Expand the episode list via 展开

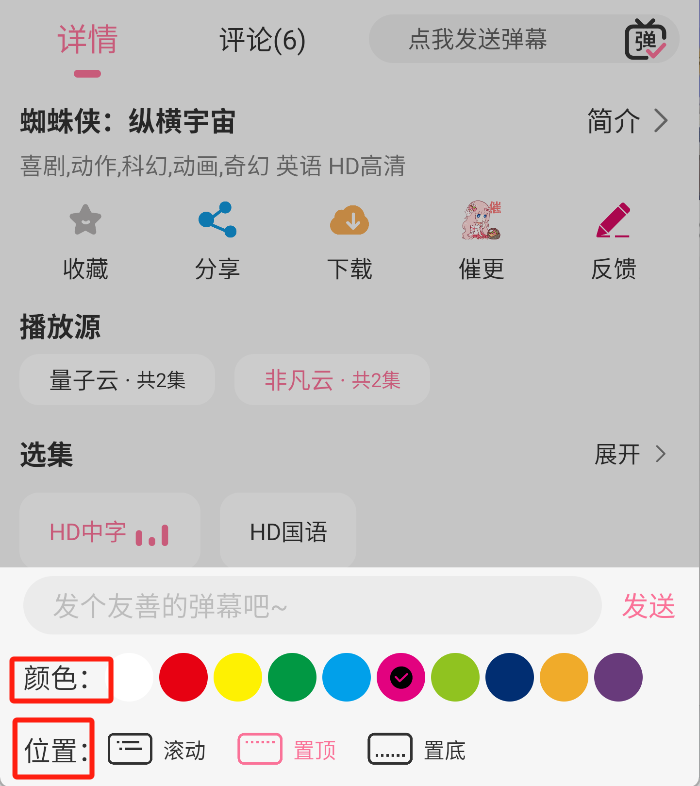coord(630,455)
